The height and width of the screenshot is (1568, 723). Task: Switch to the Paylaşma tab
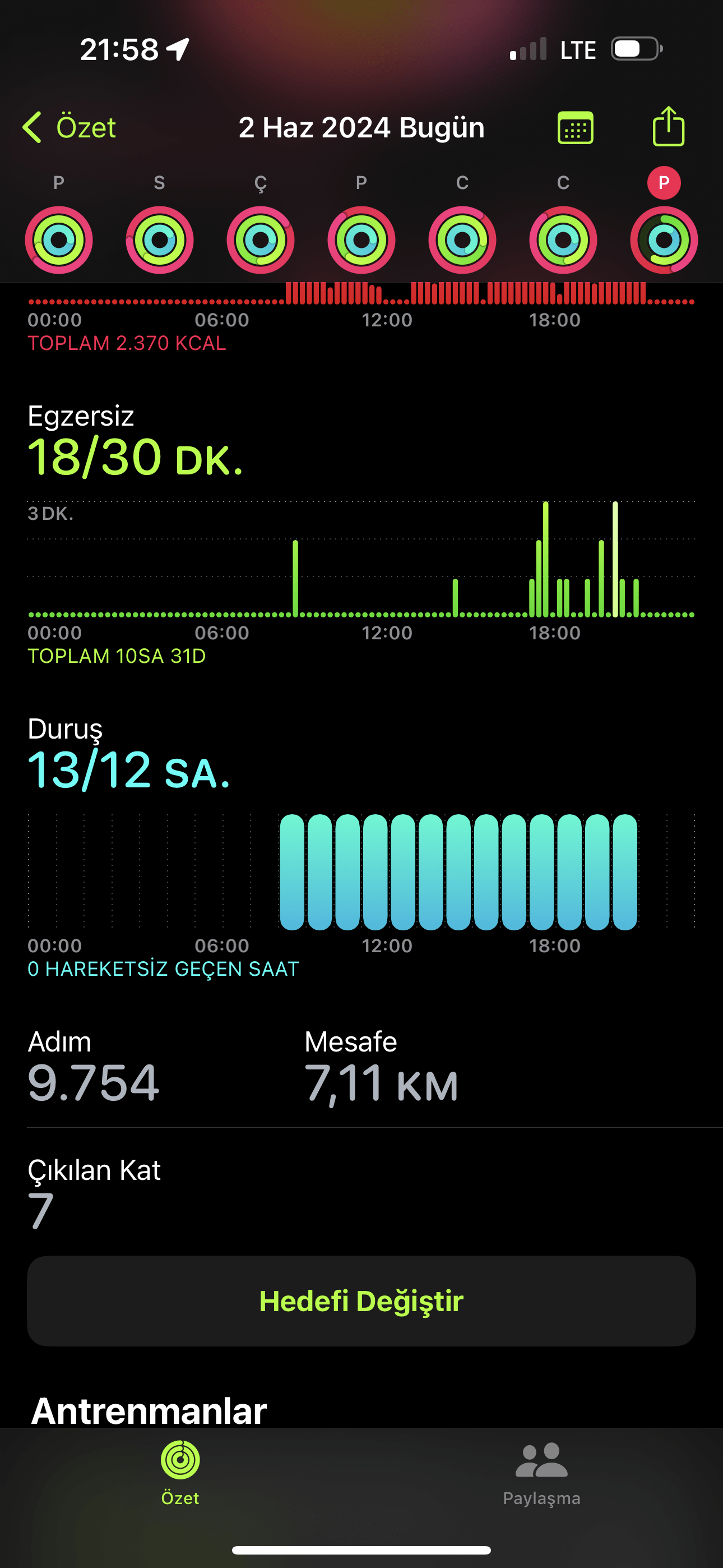coord(541,1474)
